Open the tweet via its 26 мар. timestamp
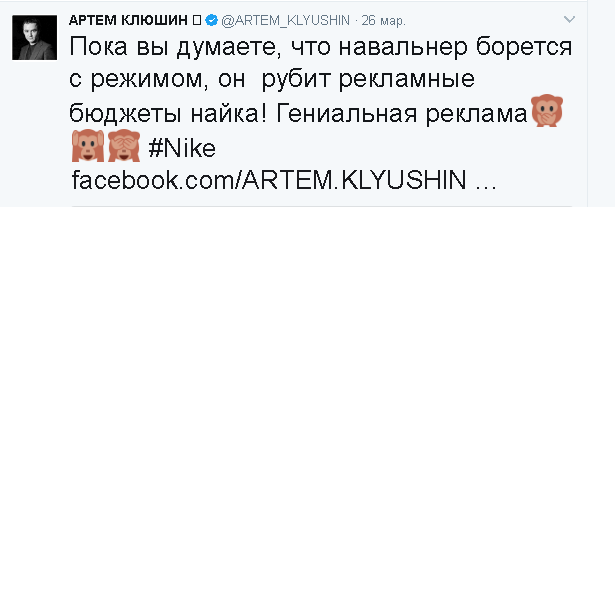This screenshot has height=599, width=615. [x=386, y=20]
